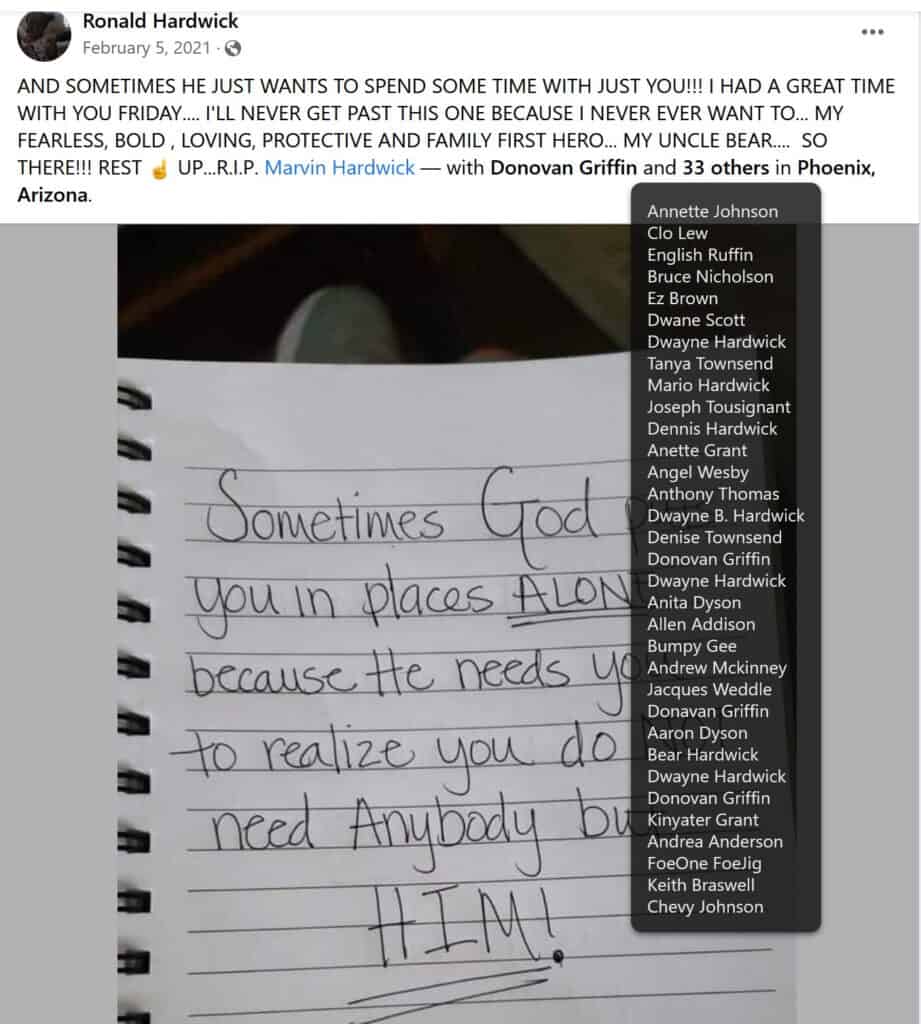This screenshot has width=921, height=1024.
Task: Open the Marvin Hardwick profile link
Action: tap(339, 168)
